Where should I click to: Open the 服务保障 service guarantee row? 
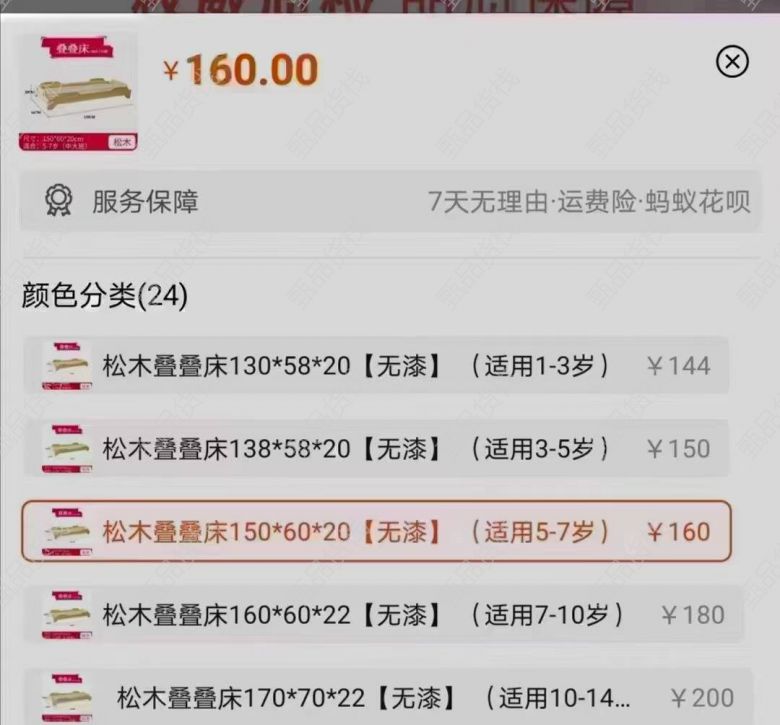[x=390, y=201]
